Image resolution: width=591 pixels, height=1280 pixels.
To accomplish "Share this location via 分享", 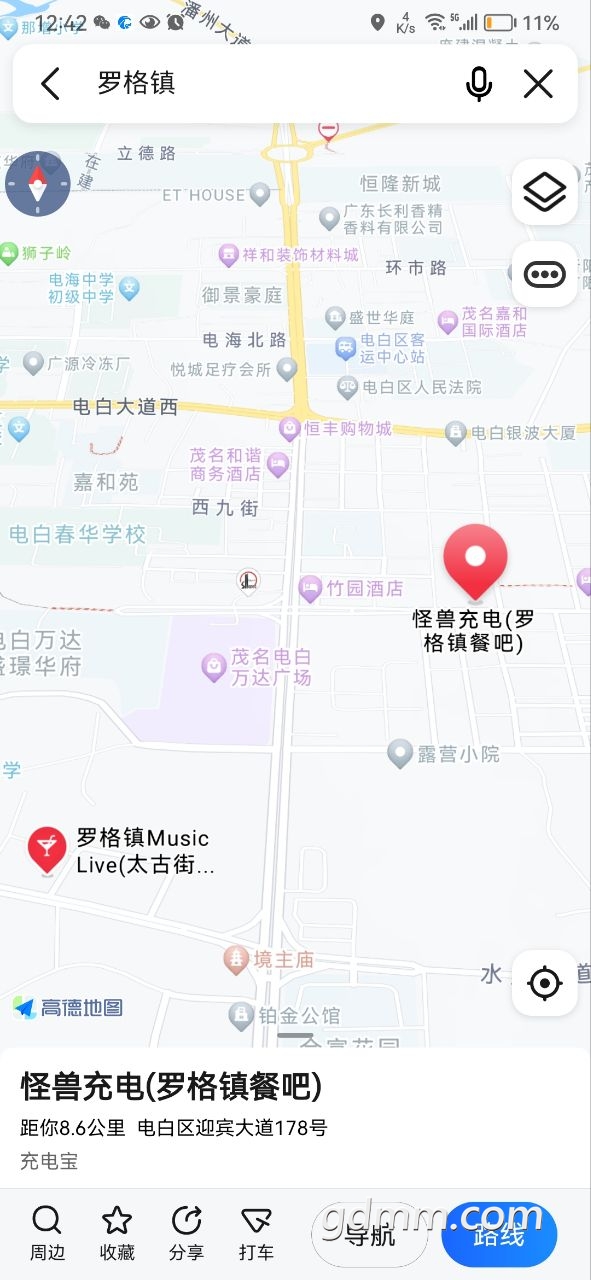I will 186,1233.
